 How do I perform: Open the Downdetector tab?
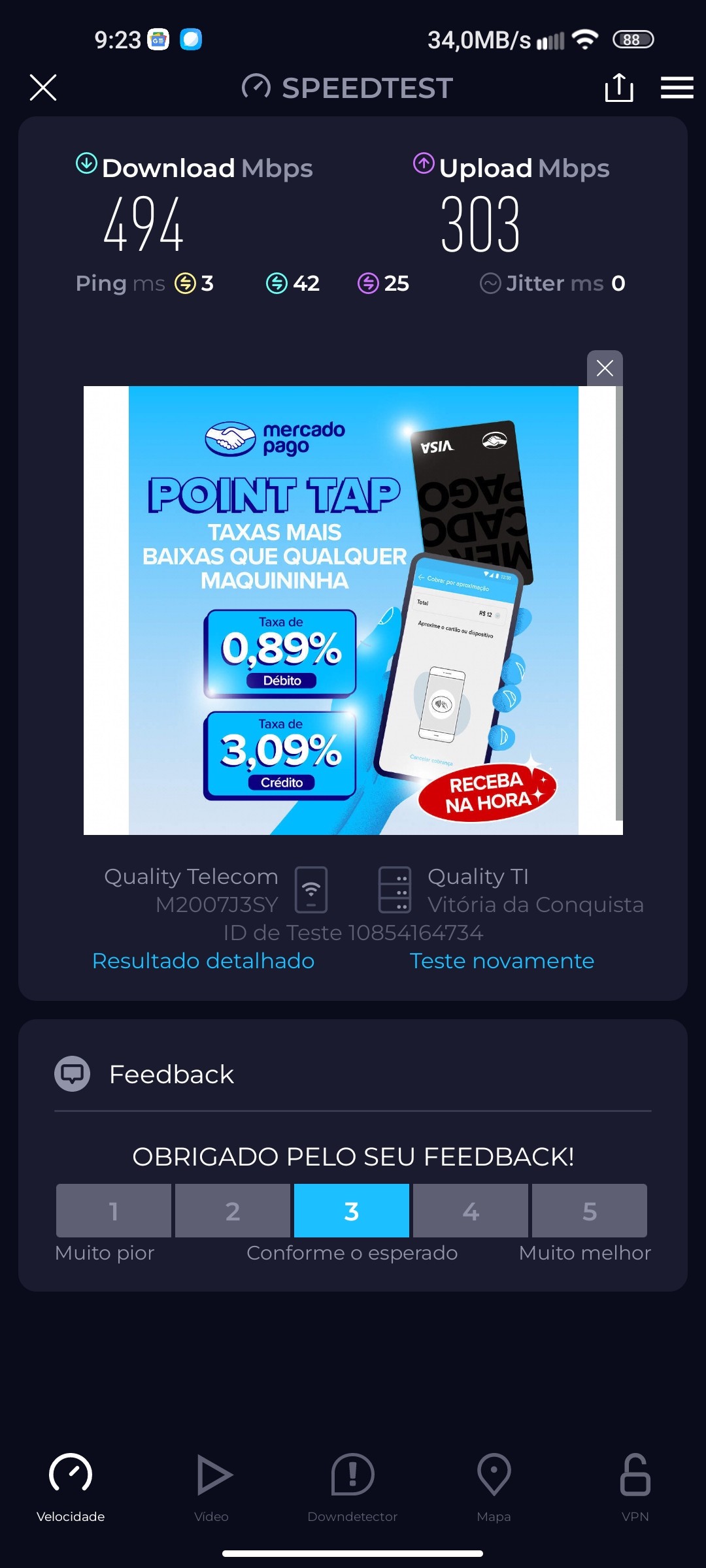[352, 1484]
